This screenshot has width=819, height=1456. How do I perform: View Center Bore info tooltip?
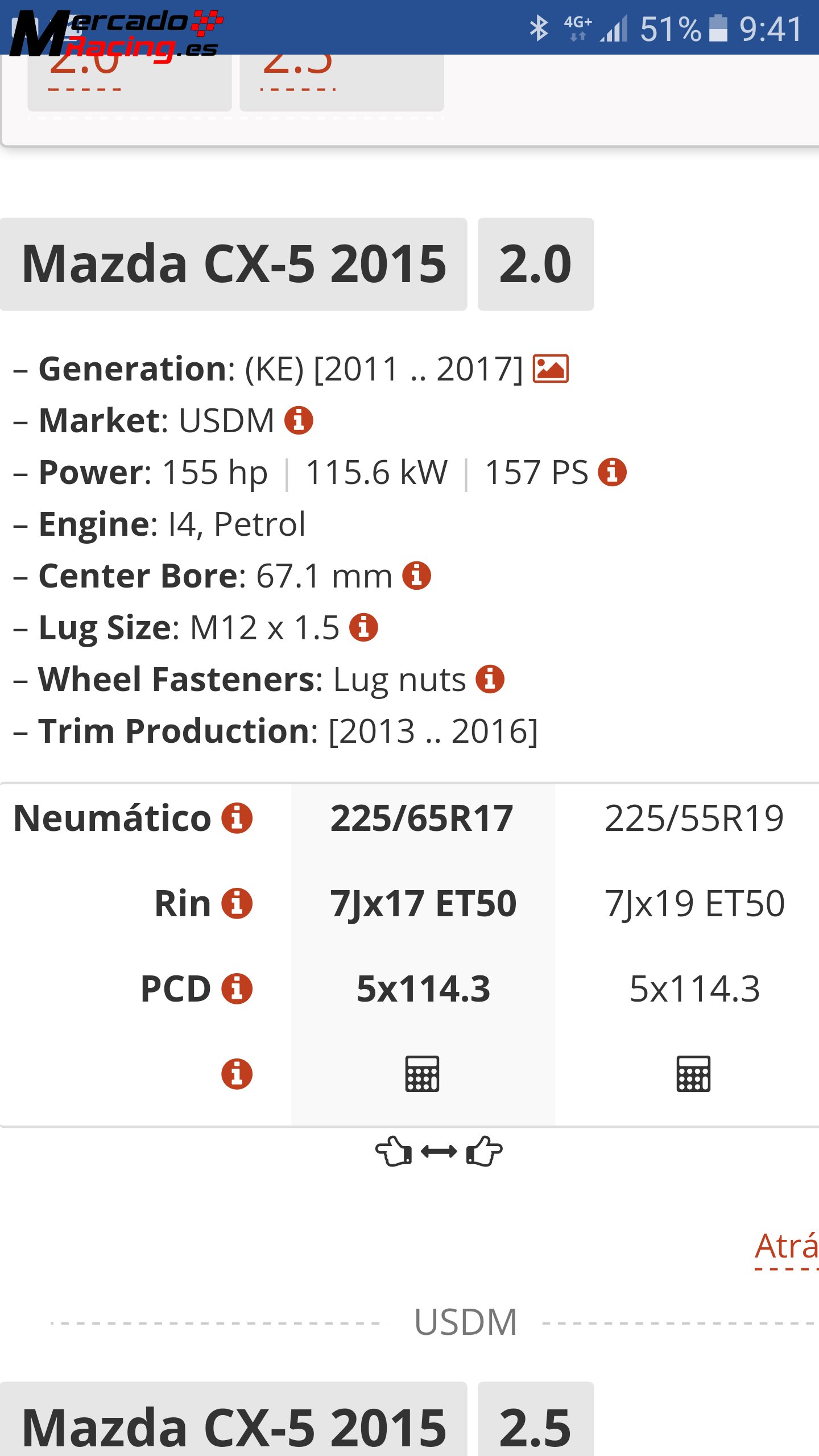[x=416, y=576]
